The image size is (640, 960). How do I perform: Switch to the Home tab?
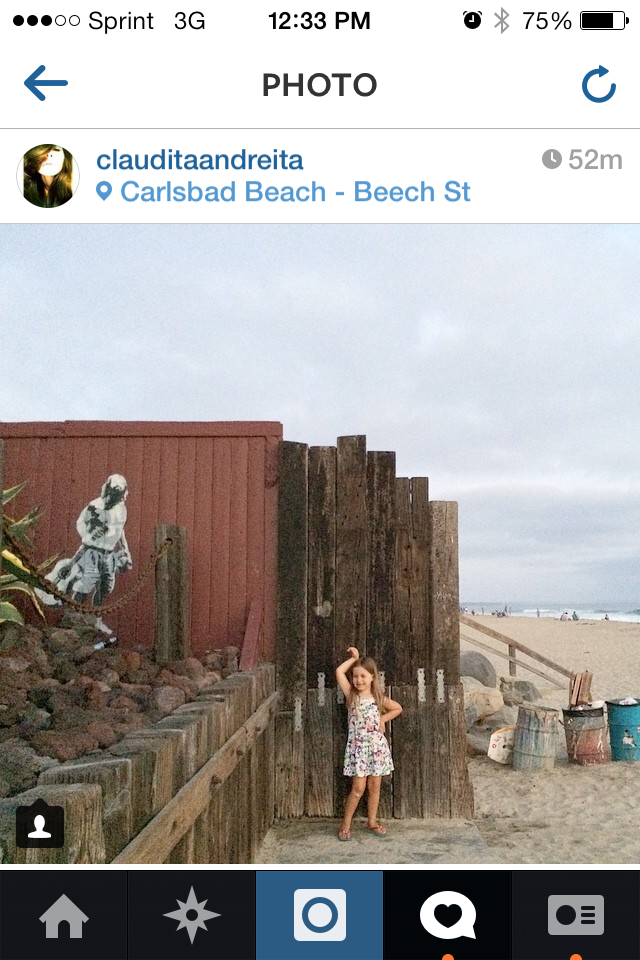pos(64,916)
